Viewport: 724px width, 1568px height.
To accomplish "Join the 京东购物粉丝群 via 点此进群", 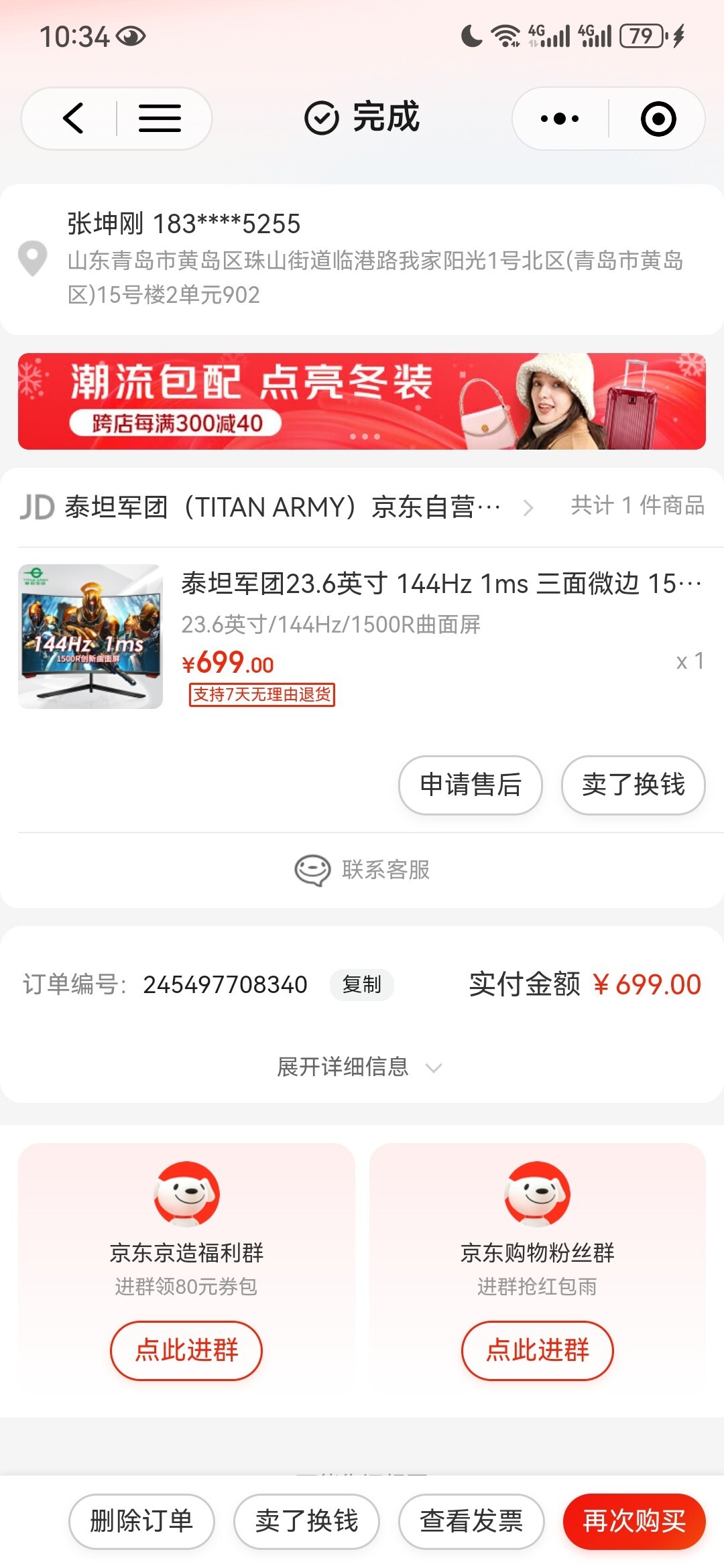I will [537, 1350].
